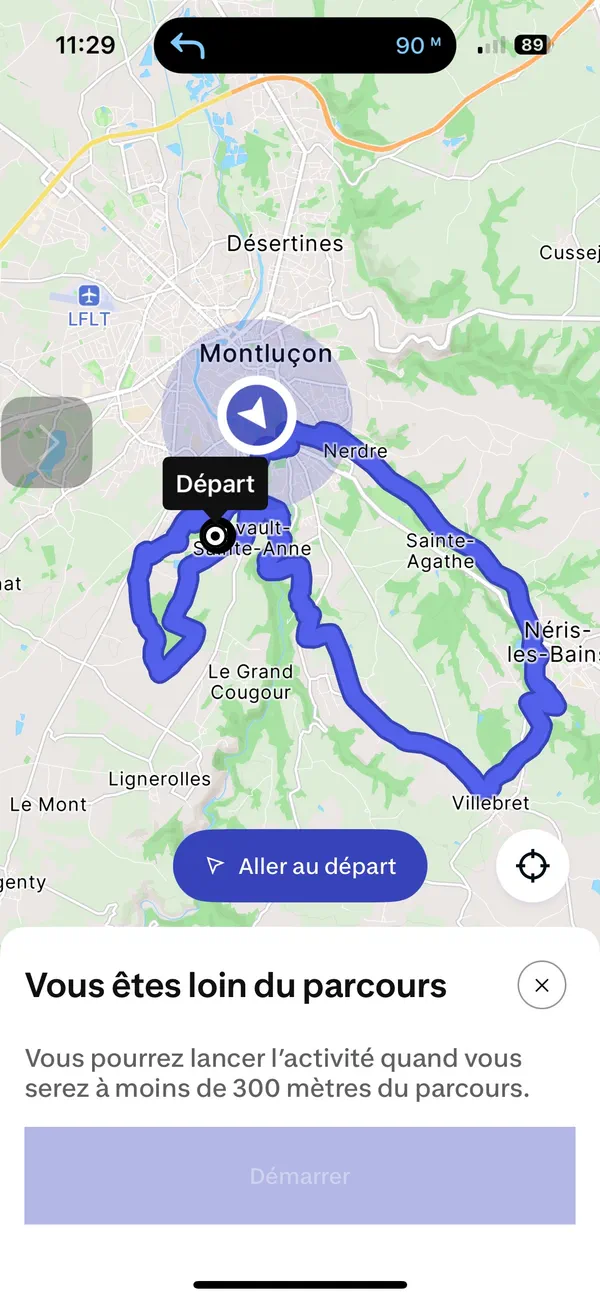Open the map thumbnail on the left edge
This screenshot has height=1301, width=600.
pyautogui.click(x=46, y=442)
